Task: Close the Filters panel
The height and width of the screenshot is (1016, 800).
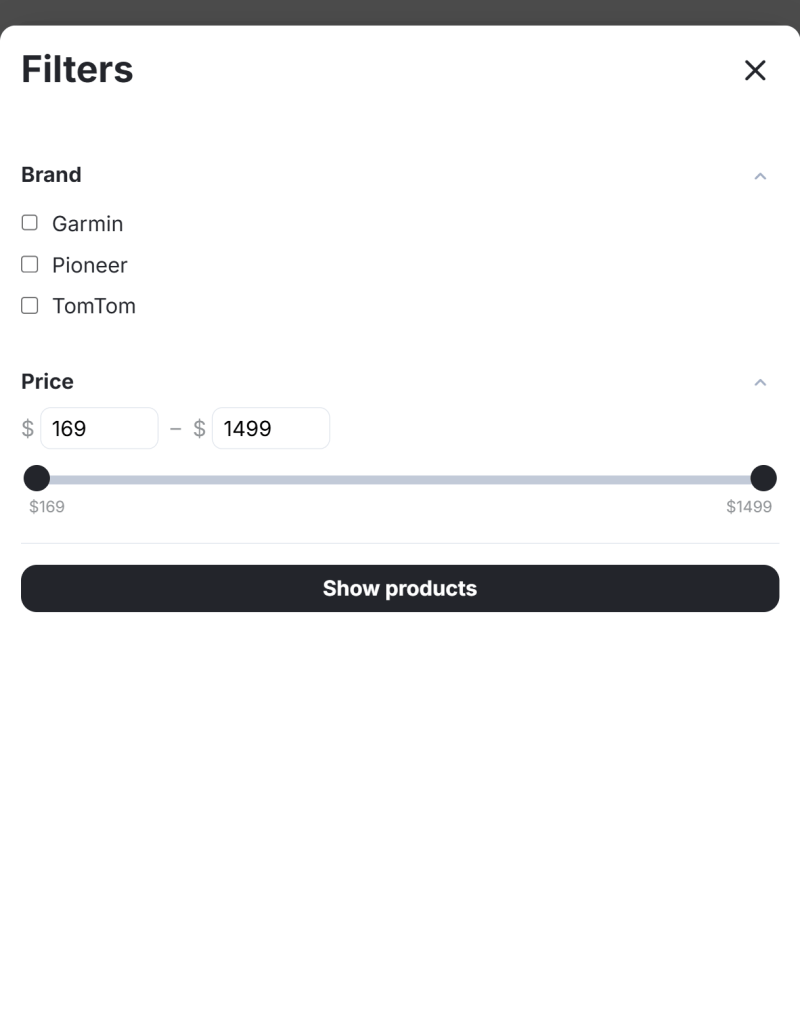Action: point(755,70)
